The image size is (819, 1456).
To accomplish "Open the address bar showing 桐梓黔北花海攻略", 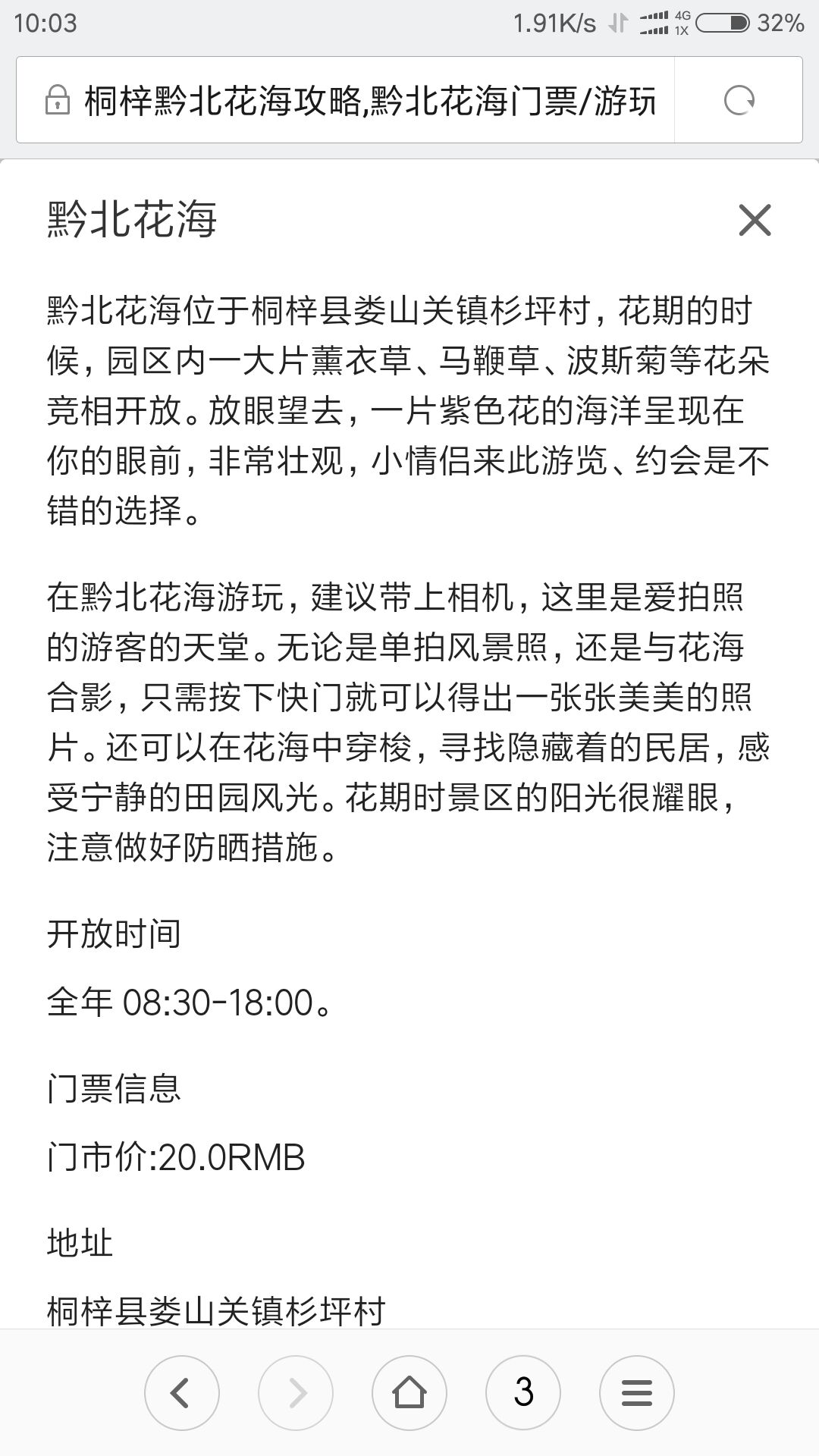I will tap(369, 100).
